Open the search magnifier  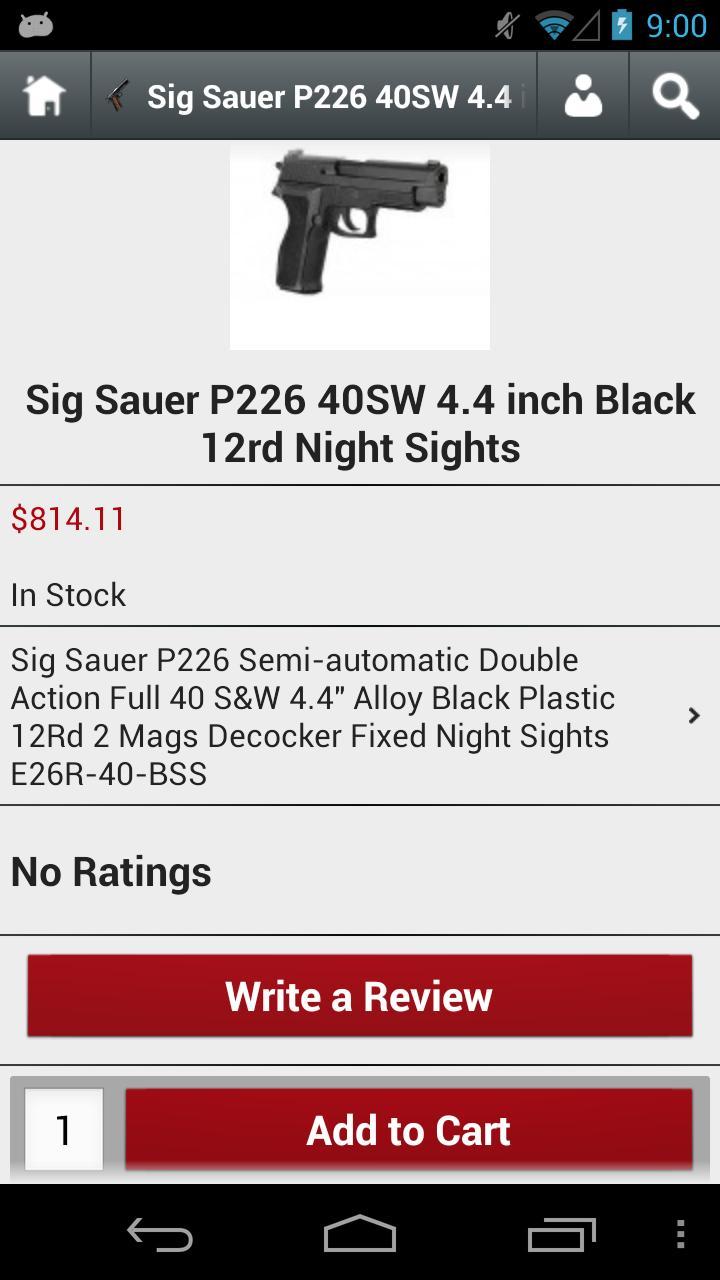(x=675, y=96)
